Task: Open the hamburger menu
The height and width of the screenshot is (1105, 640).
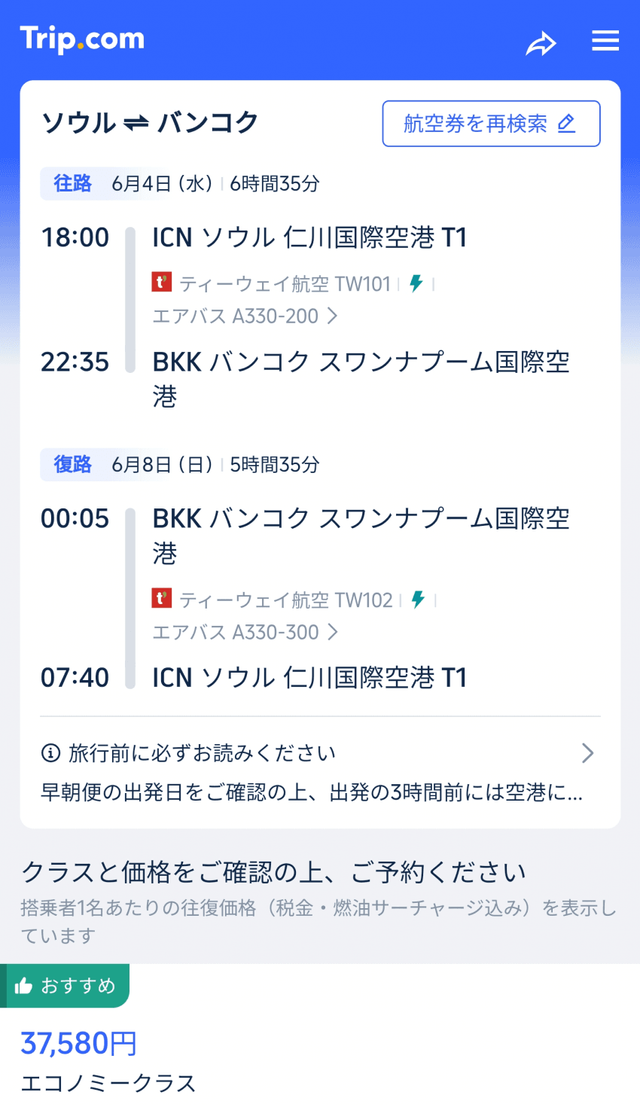Action: click(605, 41)
